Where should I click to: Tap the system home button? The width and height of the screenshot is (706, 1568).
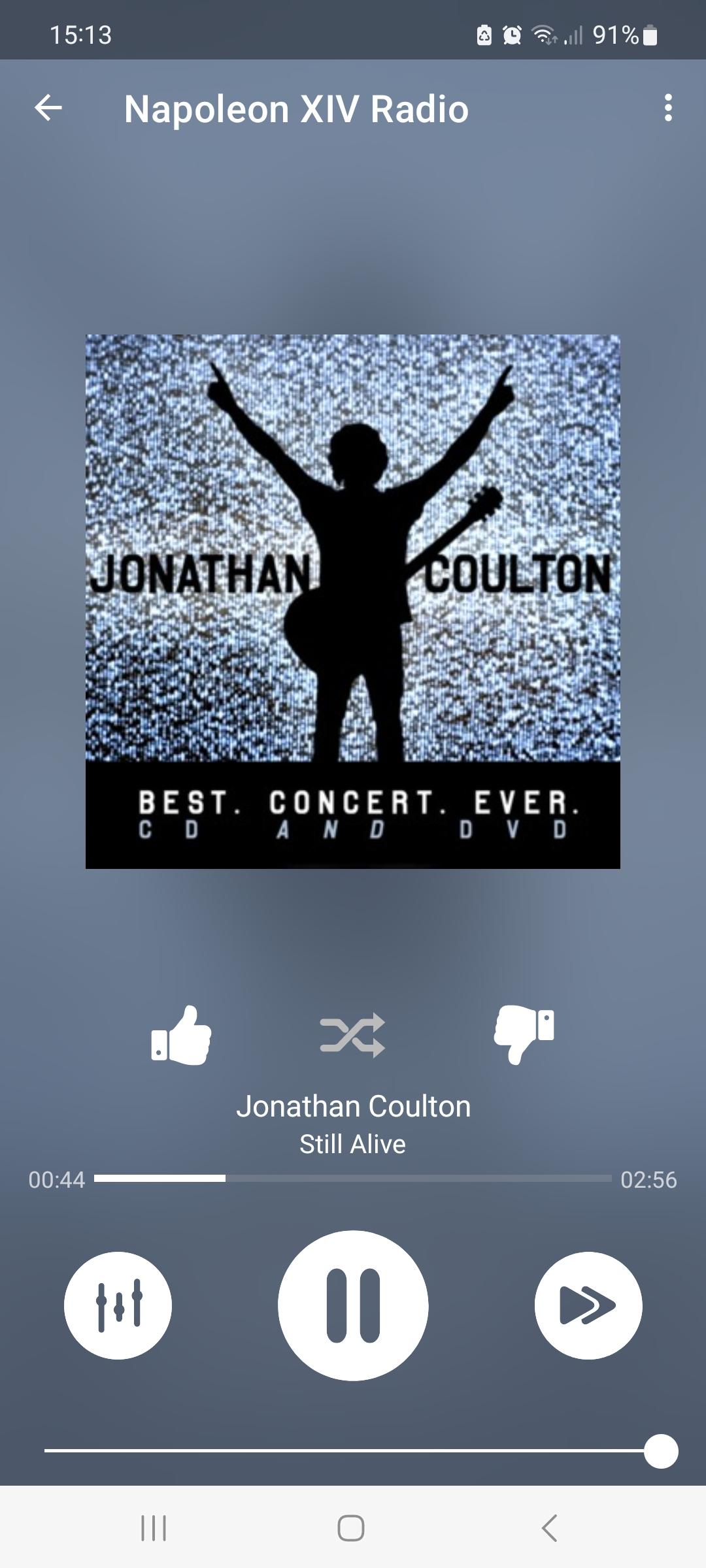point(351,1528)
